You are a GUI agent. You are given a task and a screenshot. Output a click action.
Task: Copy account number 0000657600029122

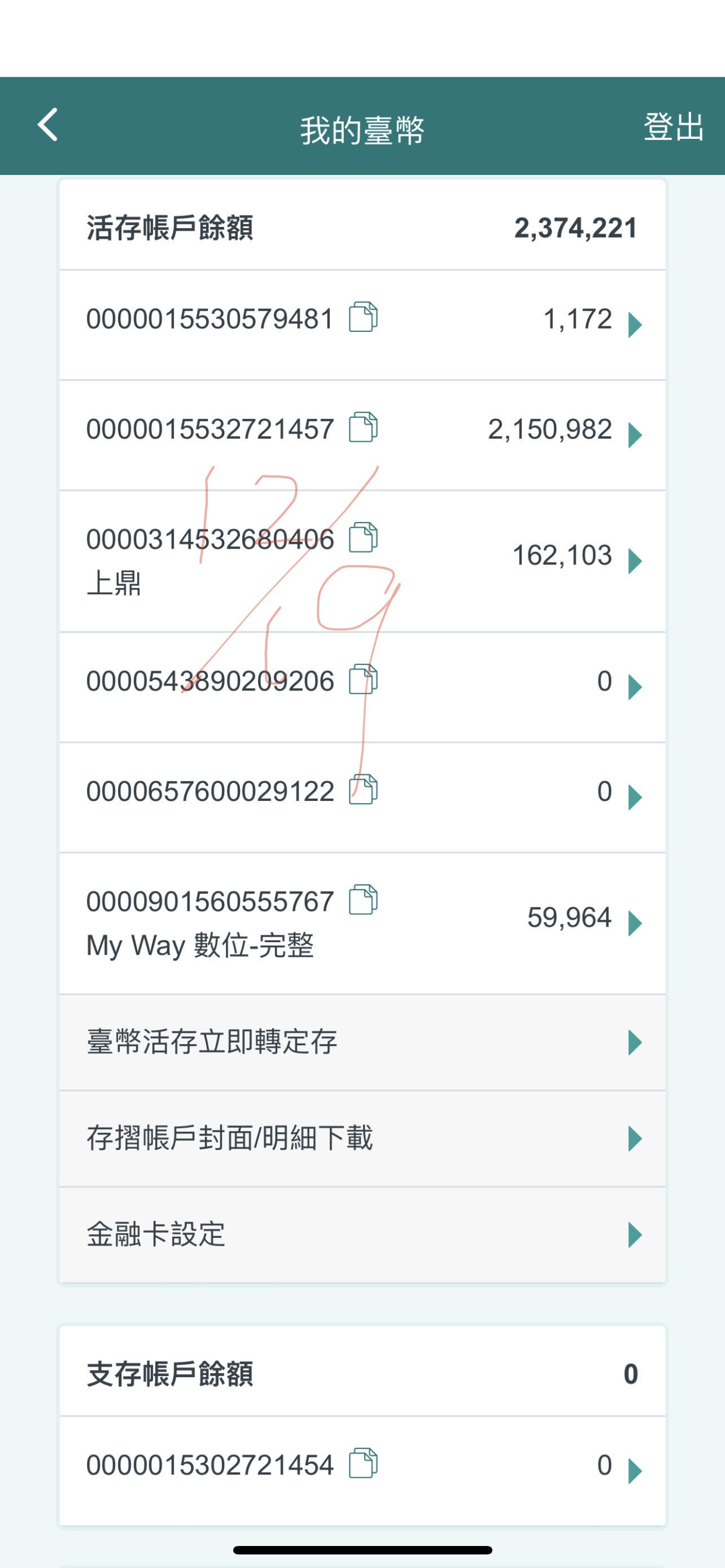pos(363,790)
